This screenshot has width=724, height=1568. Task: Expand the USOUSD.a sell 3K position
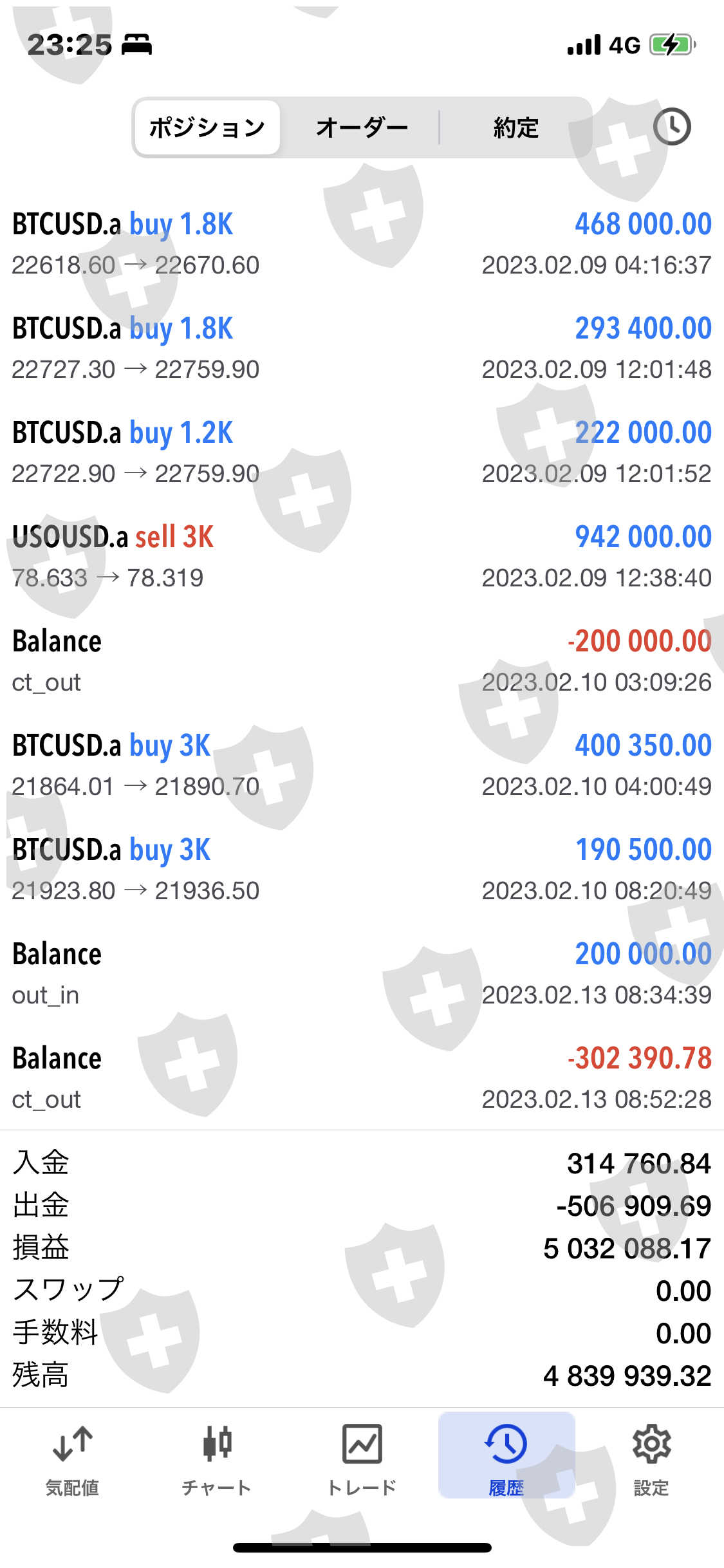point(362,557)
